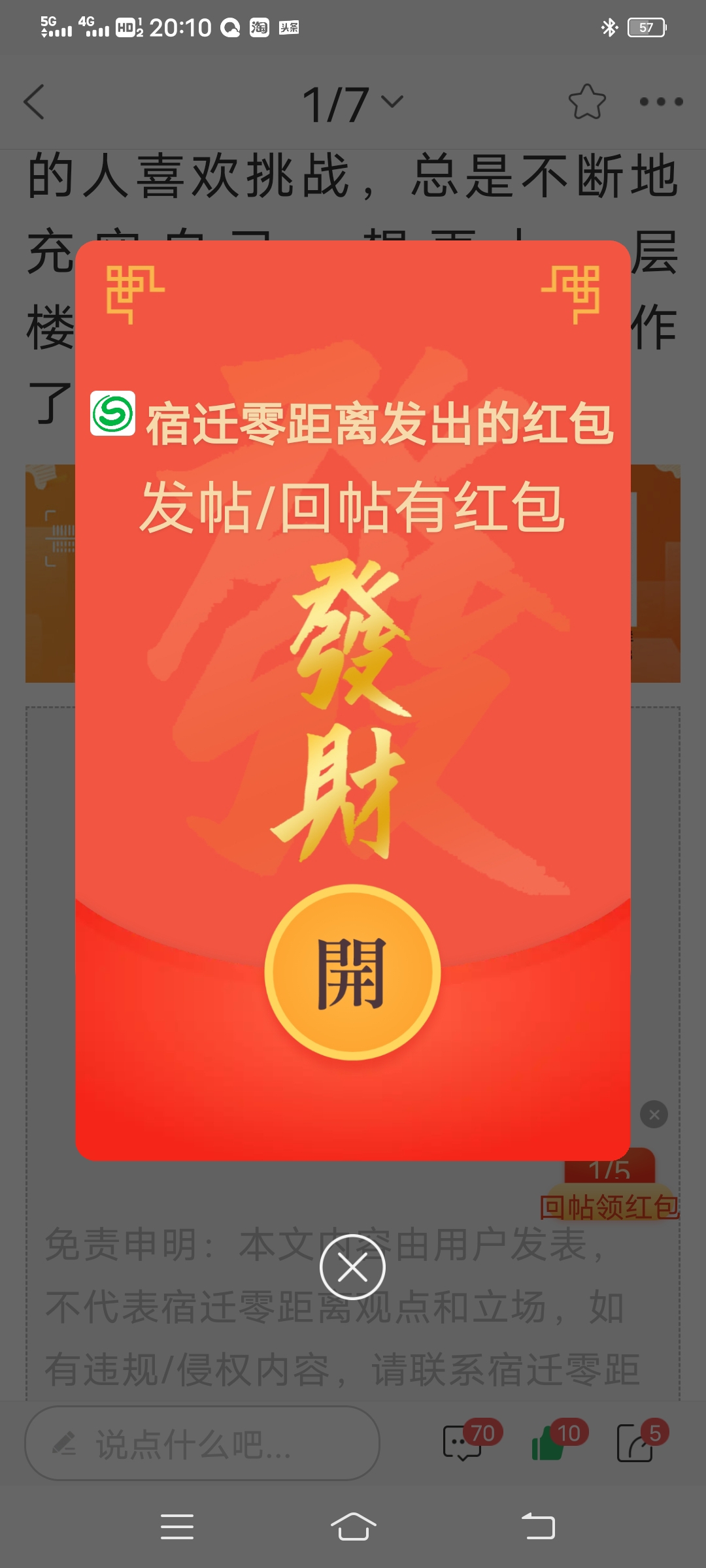The width and height of the screenshot is (706, 1568).
Task: Tap the 说点什么吧 comment field
Action: pos(203,1444)
